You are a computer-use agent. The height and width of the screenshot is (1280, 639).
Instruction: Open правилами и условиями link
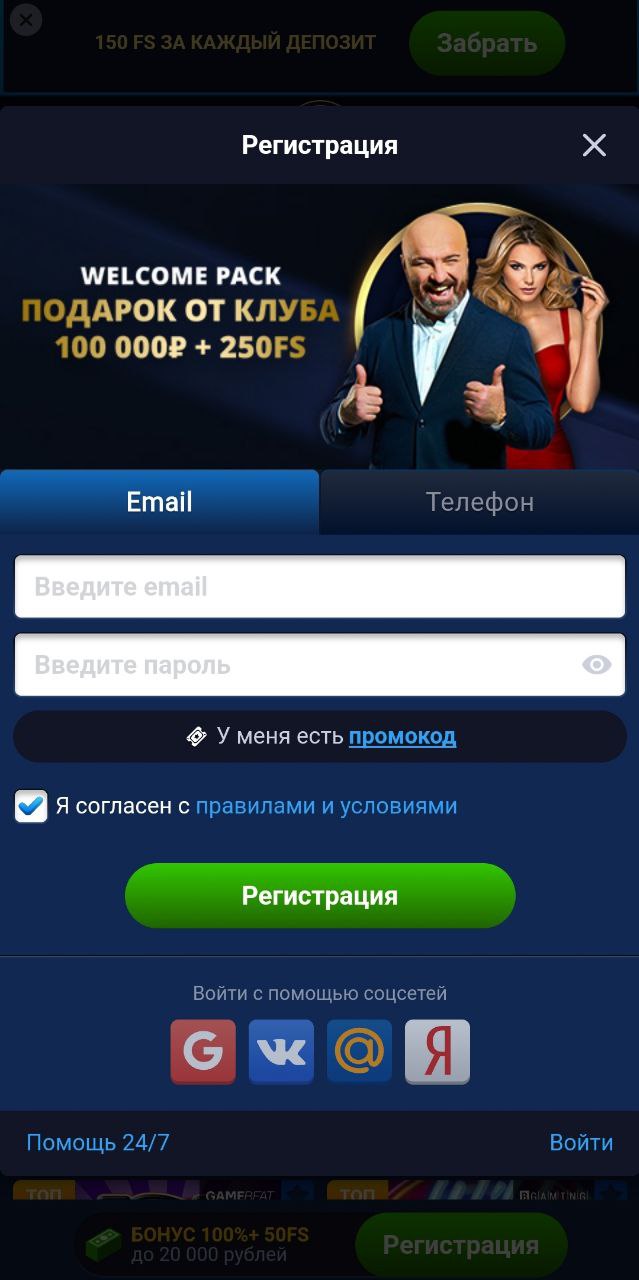(x=326, y=806)
